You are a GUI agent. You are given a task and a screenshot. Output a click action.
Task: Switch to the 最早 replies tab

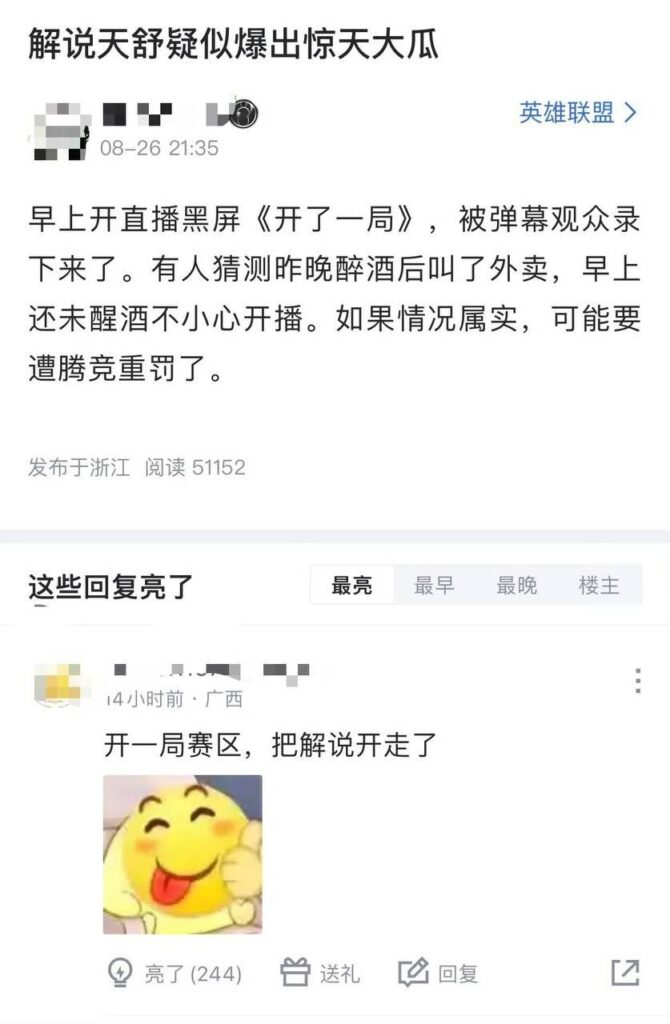(434, 586)
